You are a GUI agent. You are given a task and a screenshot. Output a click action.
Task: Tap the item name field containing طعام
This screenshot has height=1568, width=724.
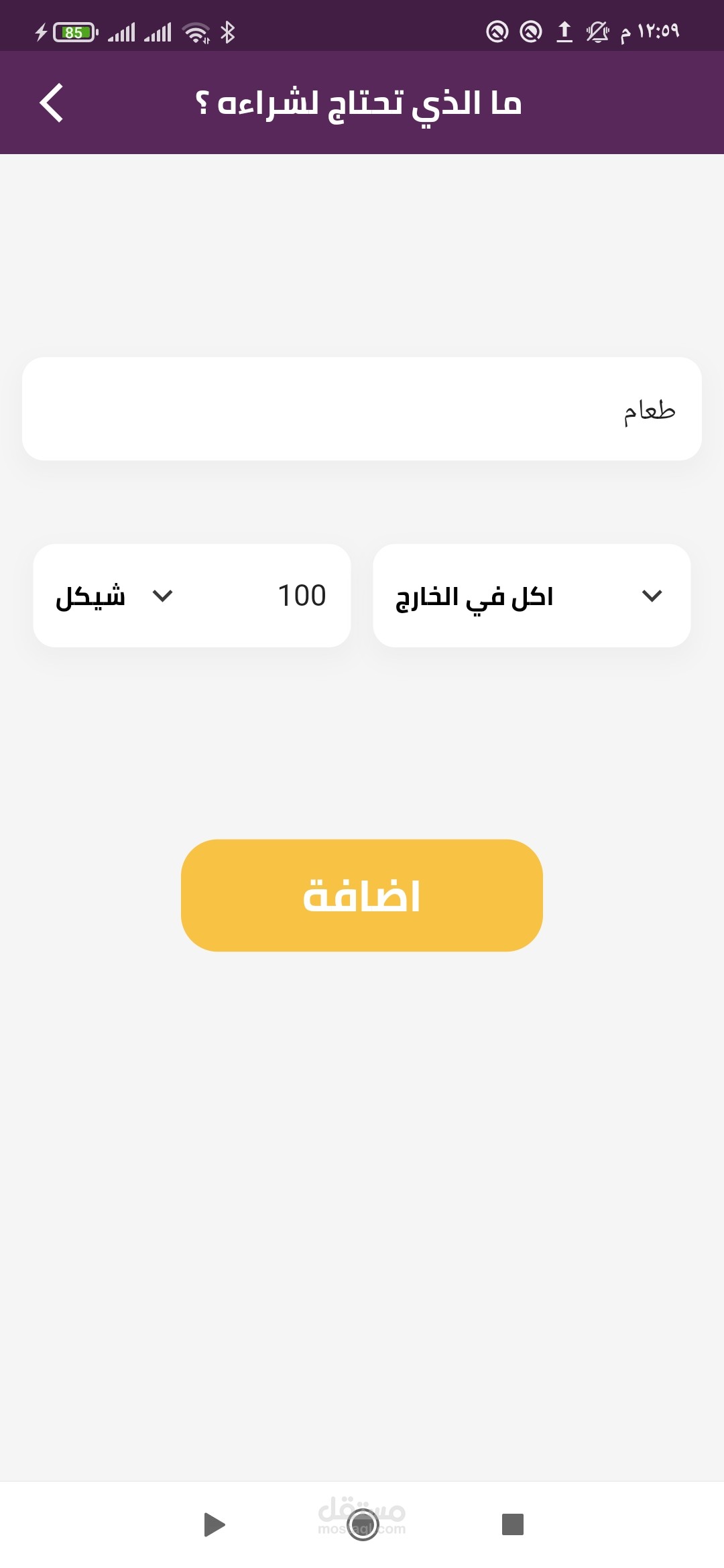click(362, 409)
